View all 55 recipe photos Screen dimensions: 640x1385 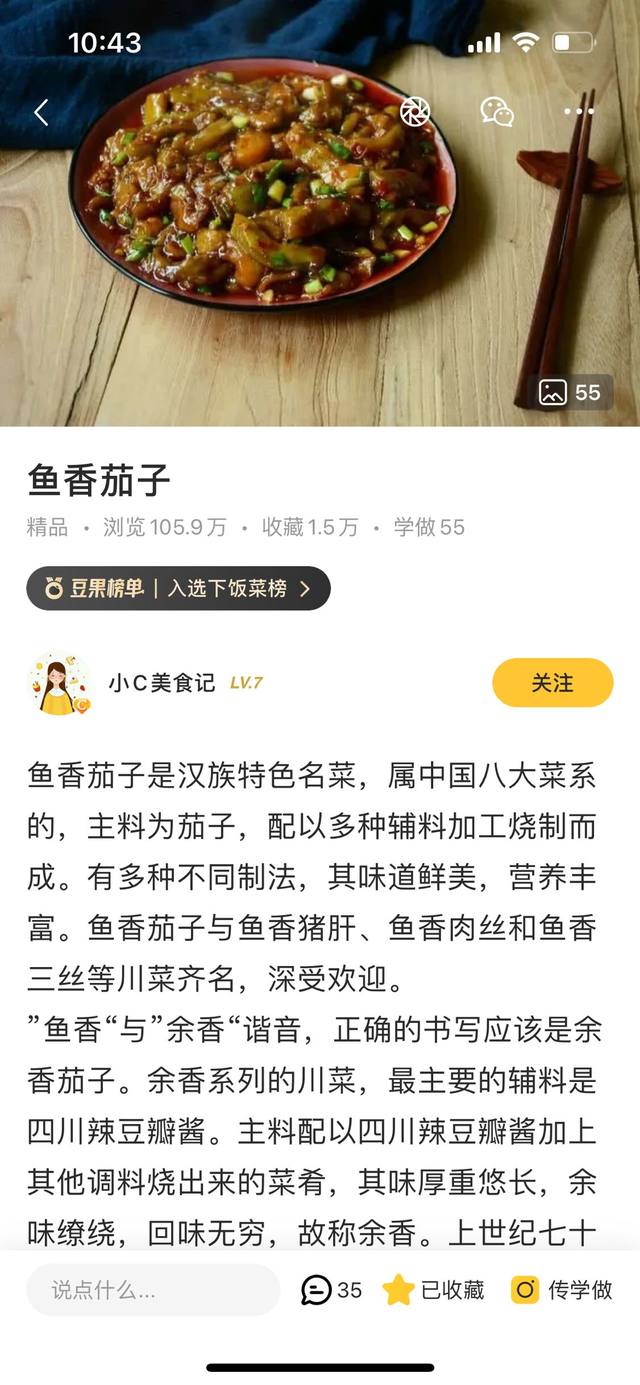coord(570,393)
